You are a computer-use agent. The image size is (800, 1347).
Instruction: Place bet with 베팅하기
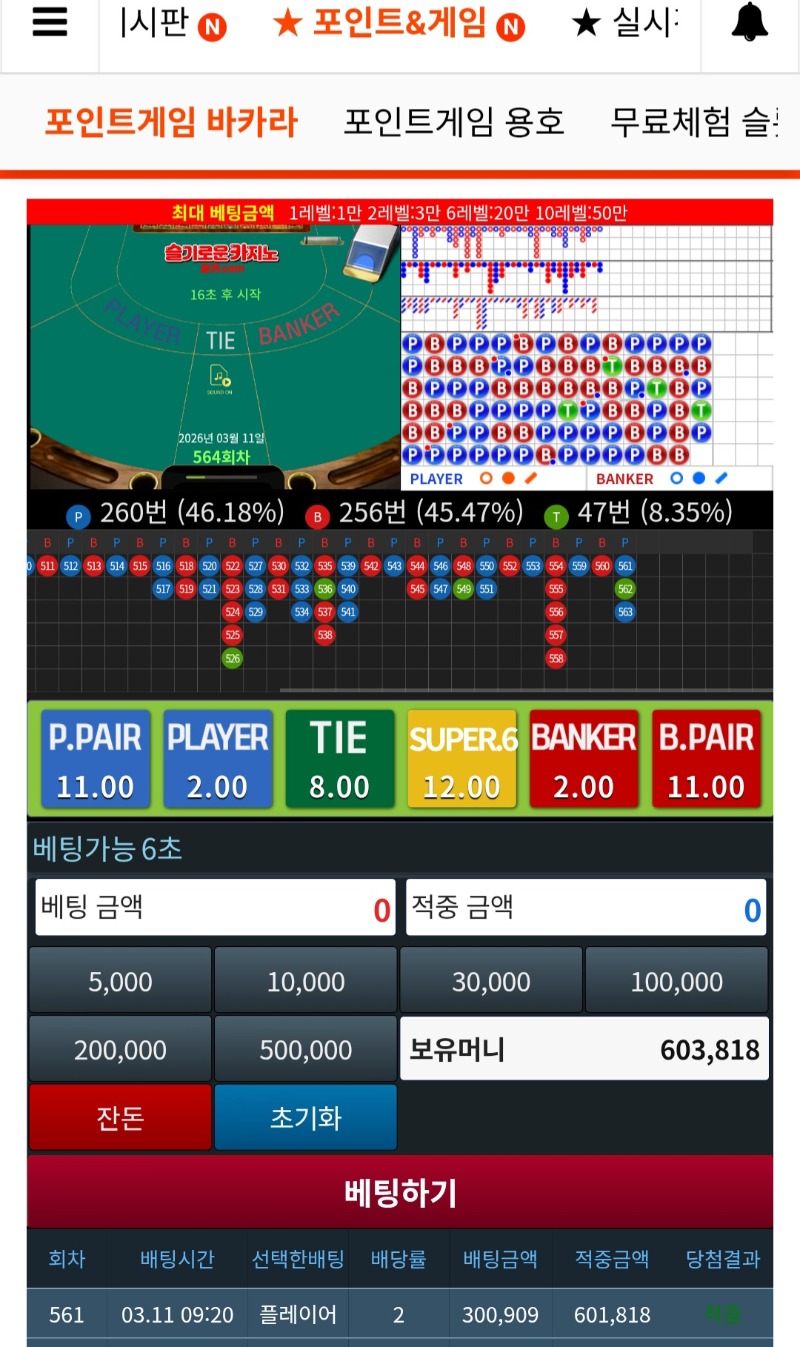pyautogui.click(x=400, y=1192)
